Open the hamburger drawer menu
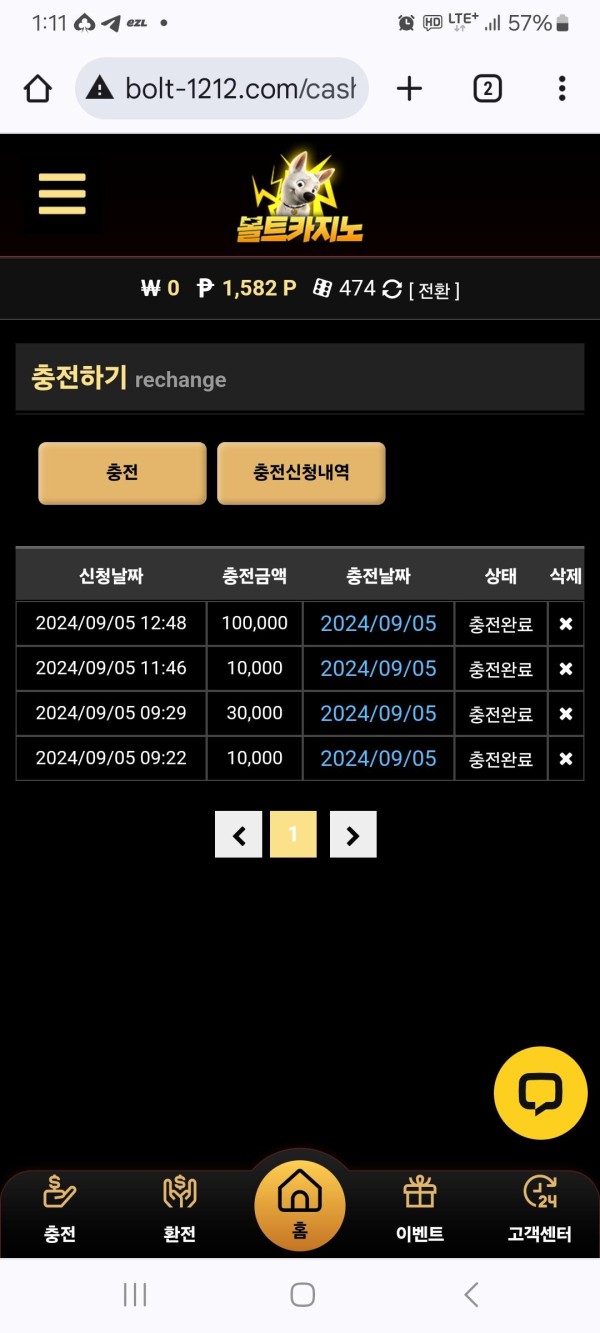Image resolution: width=600 pixels, height=1333 pixels. coord(62,194)
